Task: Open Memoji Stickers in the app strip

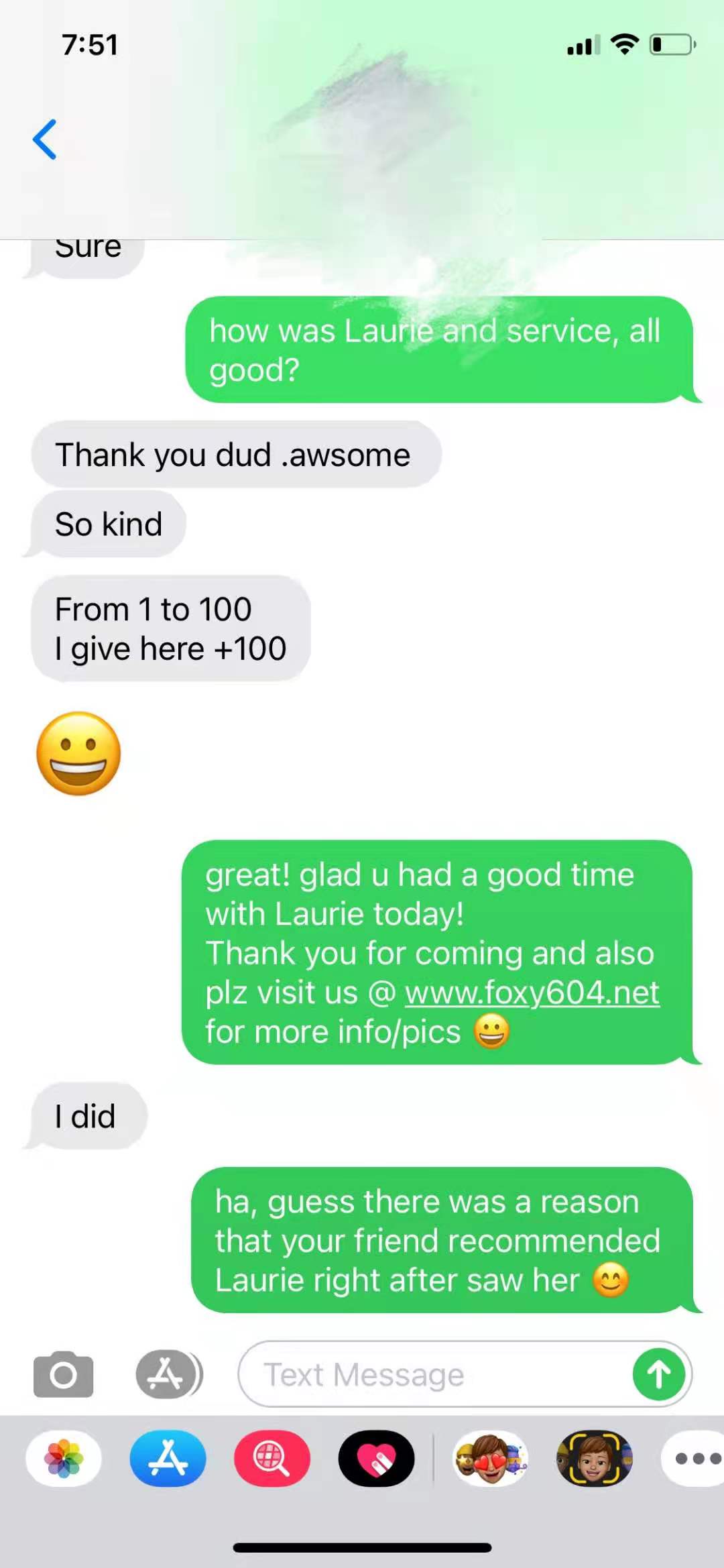Action: pos(490,1458)
